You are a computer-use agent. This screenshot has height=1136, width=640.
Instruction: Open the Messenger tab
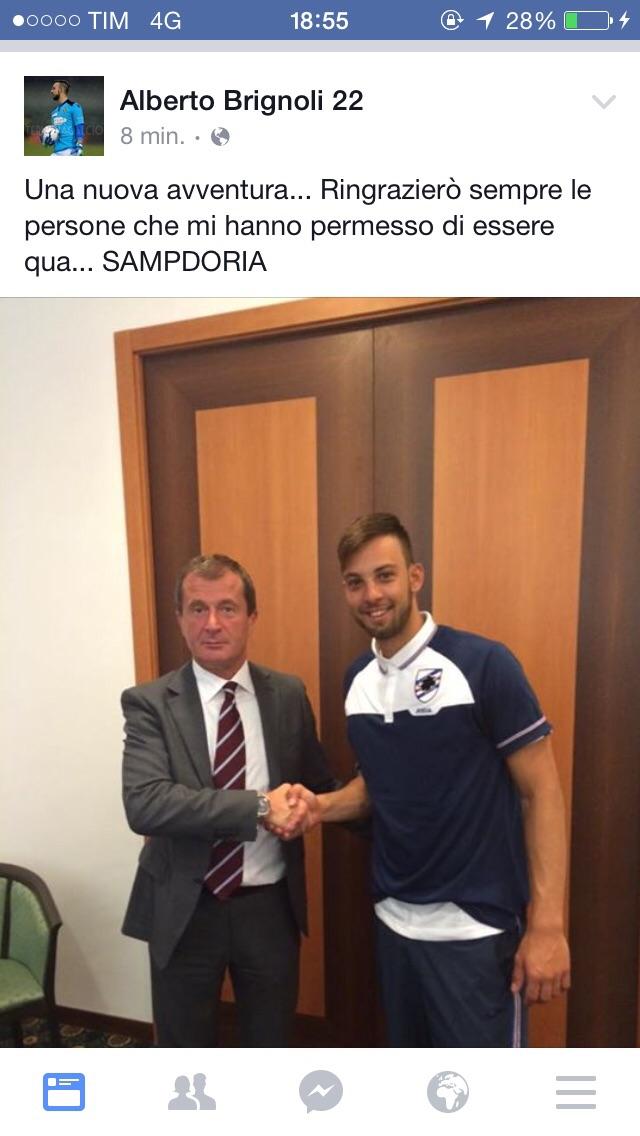(320, 1091)
